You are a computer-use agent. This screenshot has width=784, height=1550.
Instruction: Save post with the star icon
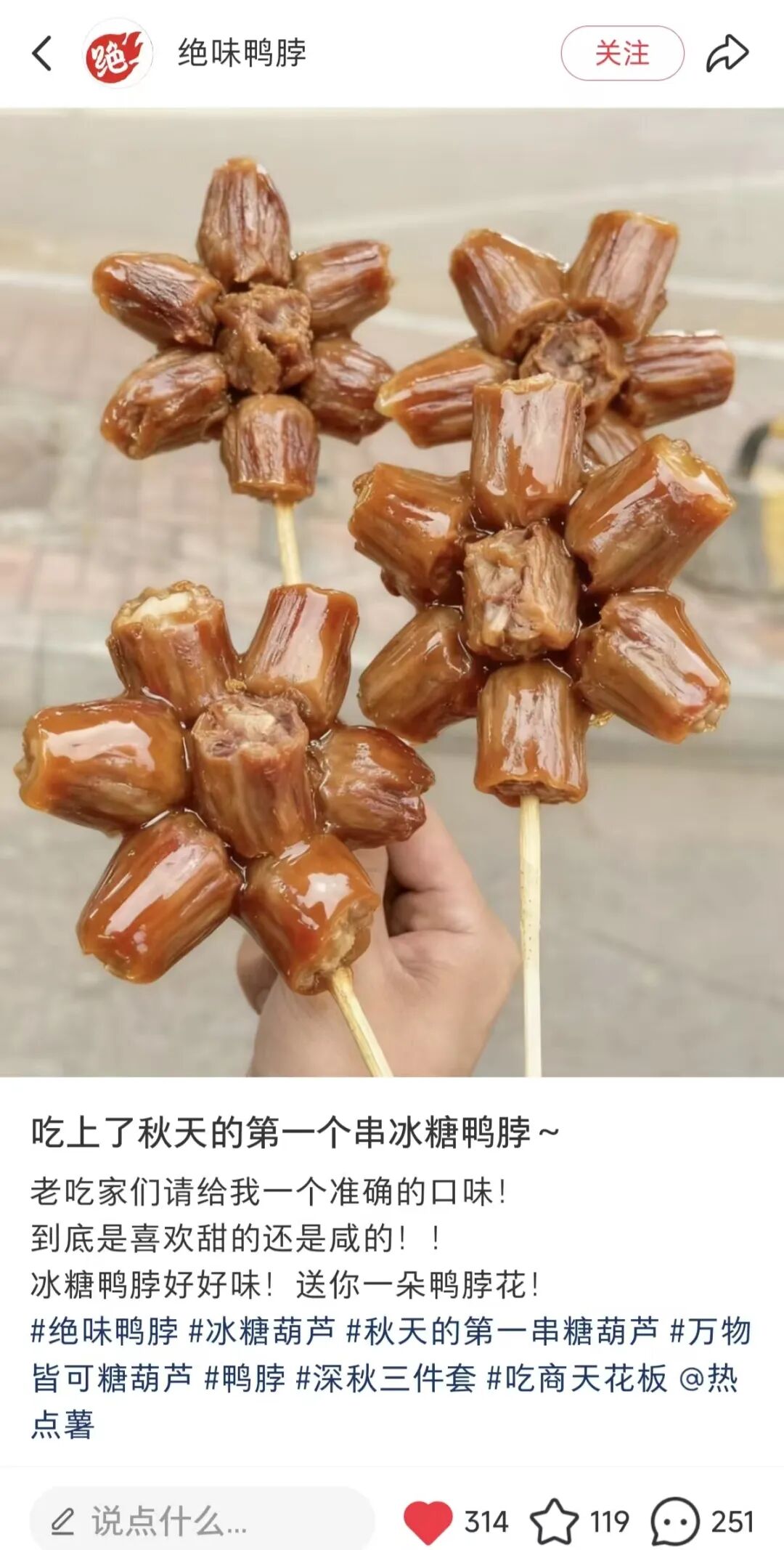(x=555, y=1521)
